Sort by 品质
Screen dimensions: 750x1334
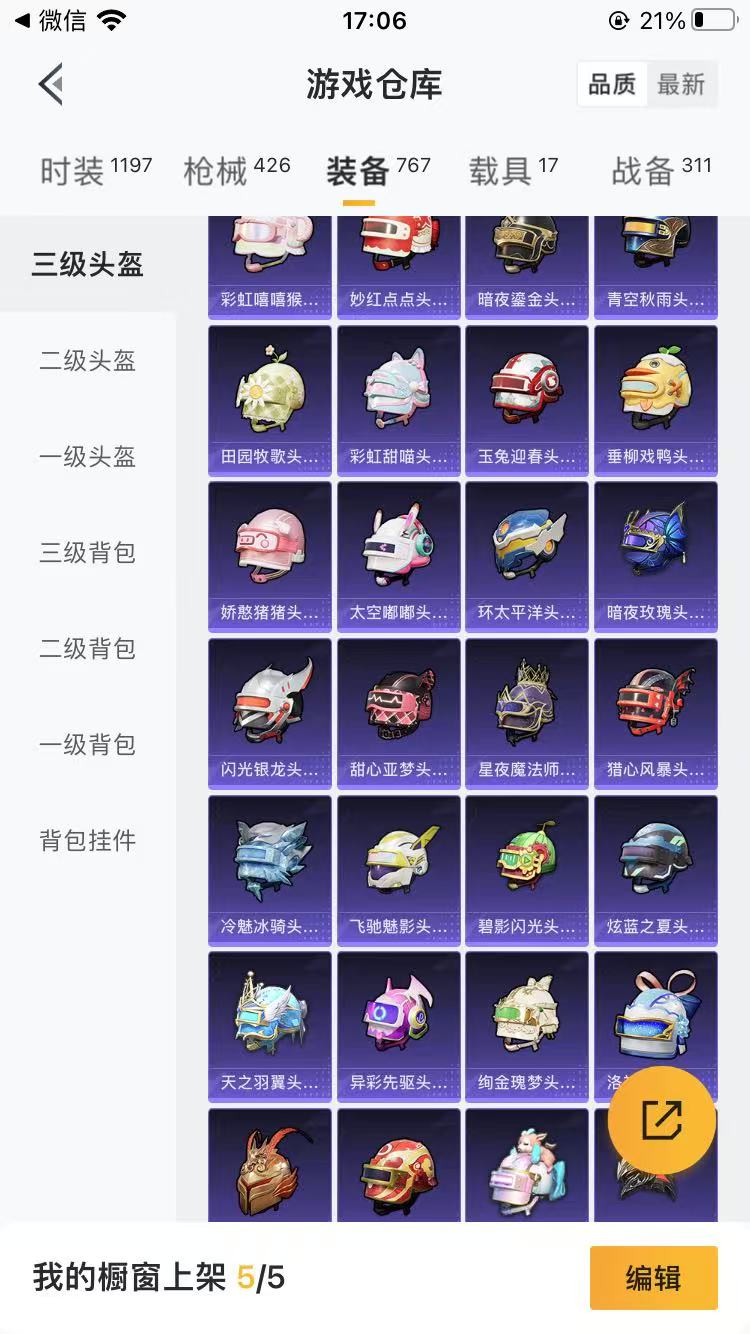(612, 85)
